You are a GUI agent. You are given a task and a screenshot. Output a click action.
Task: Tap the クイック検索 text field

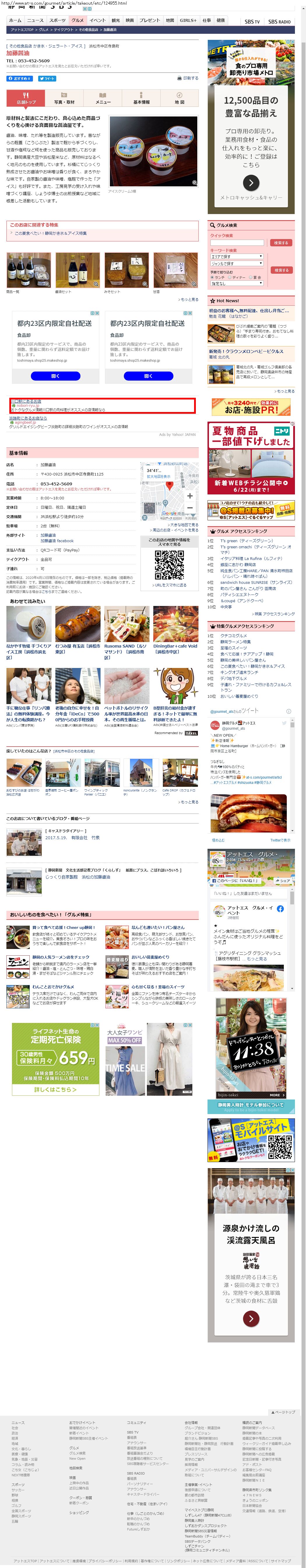tap(237, 242)
